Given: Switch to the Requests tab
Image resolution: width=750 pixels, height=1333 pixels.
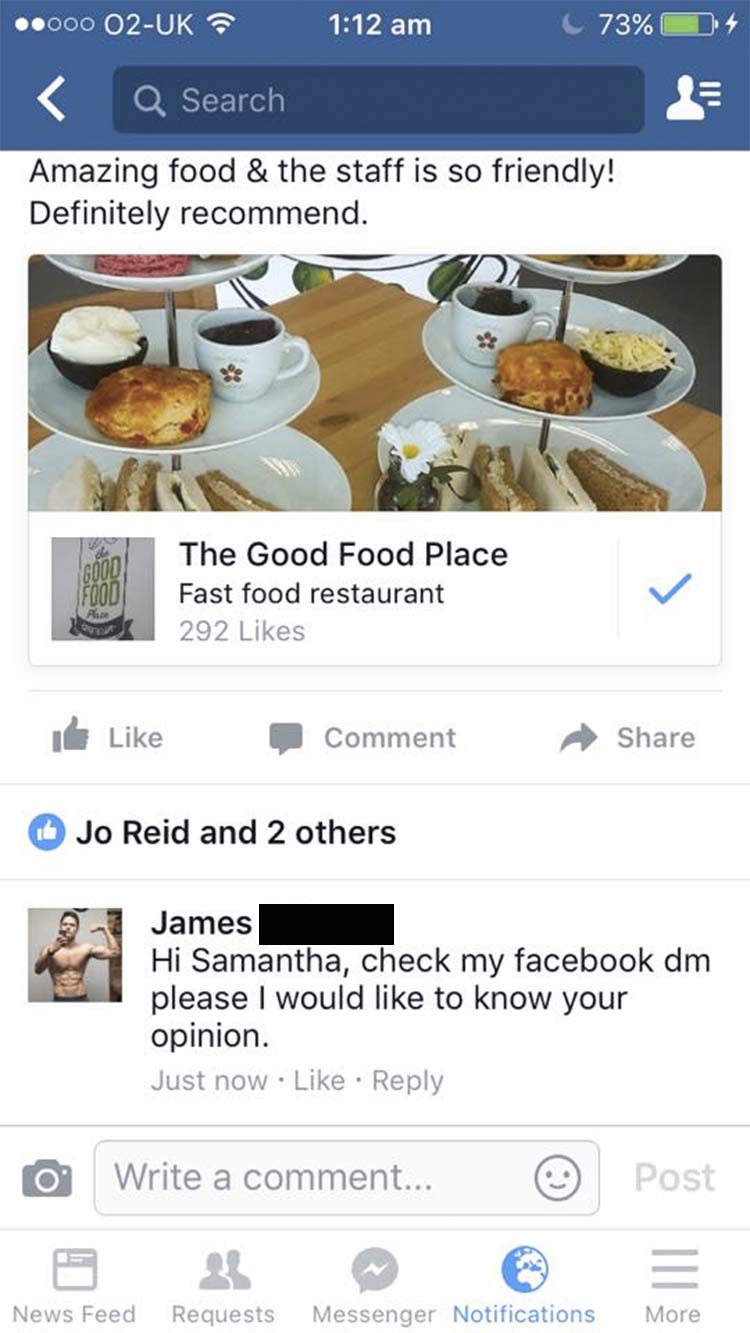Looking at the screenshot, I should click(x=223, y=1286).
